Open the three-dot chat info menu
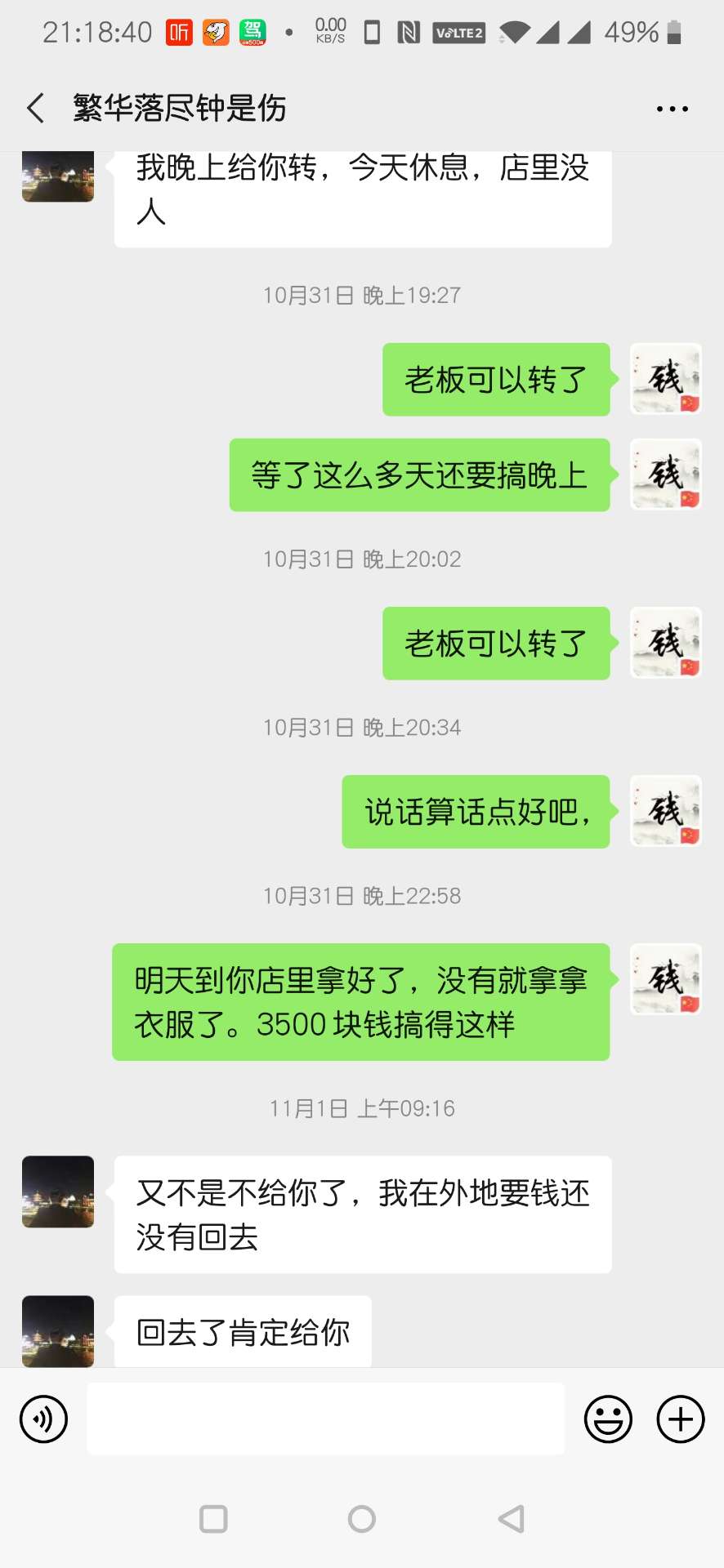The height and width of the screenshot is (1568, 724). pos(672,109)
